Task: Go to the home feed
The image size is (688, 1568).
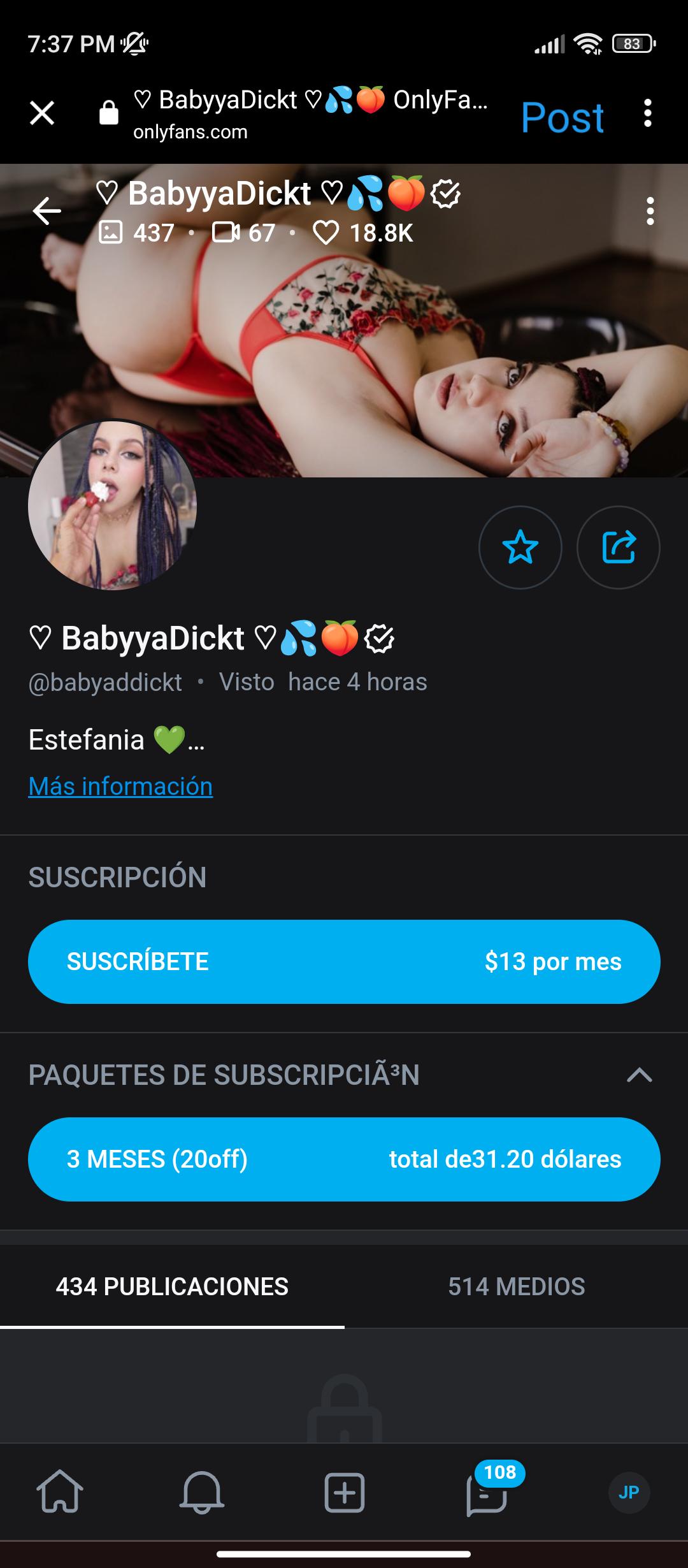Action: [60, 1492]
